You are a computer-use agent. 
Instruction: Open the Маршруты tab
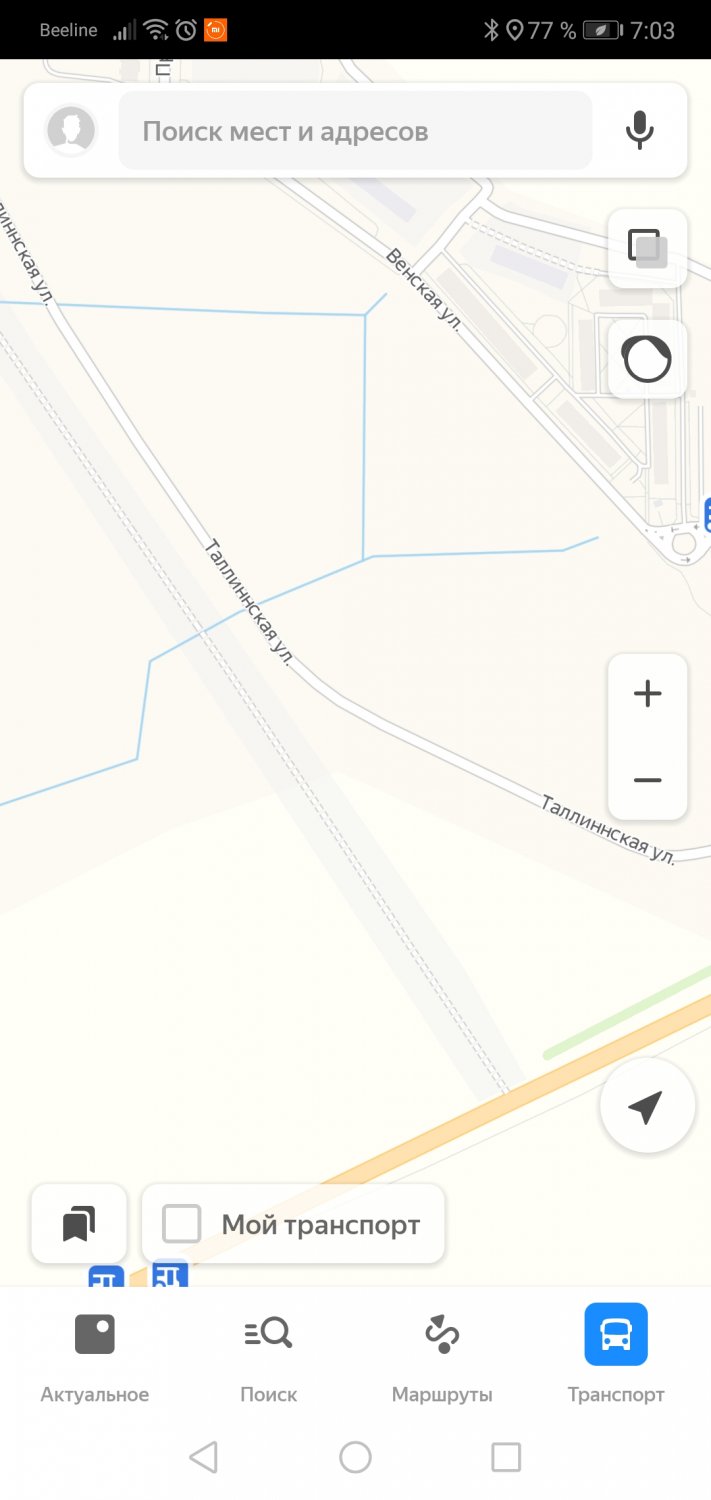[442, 1356]
